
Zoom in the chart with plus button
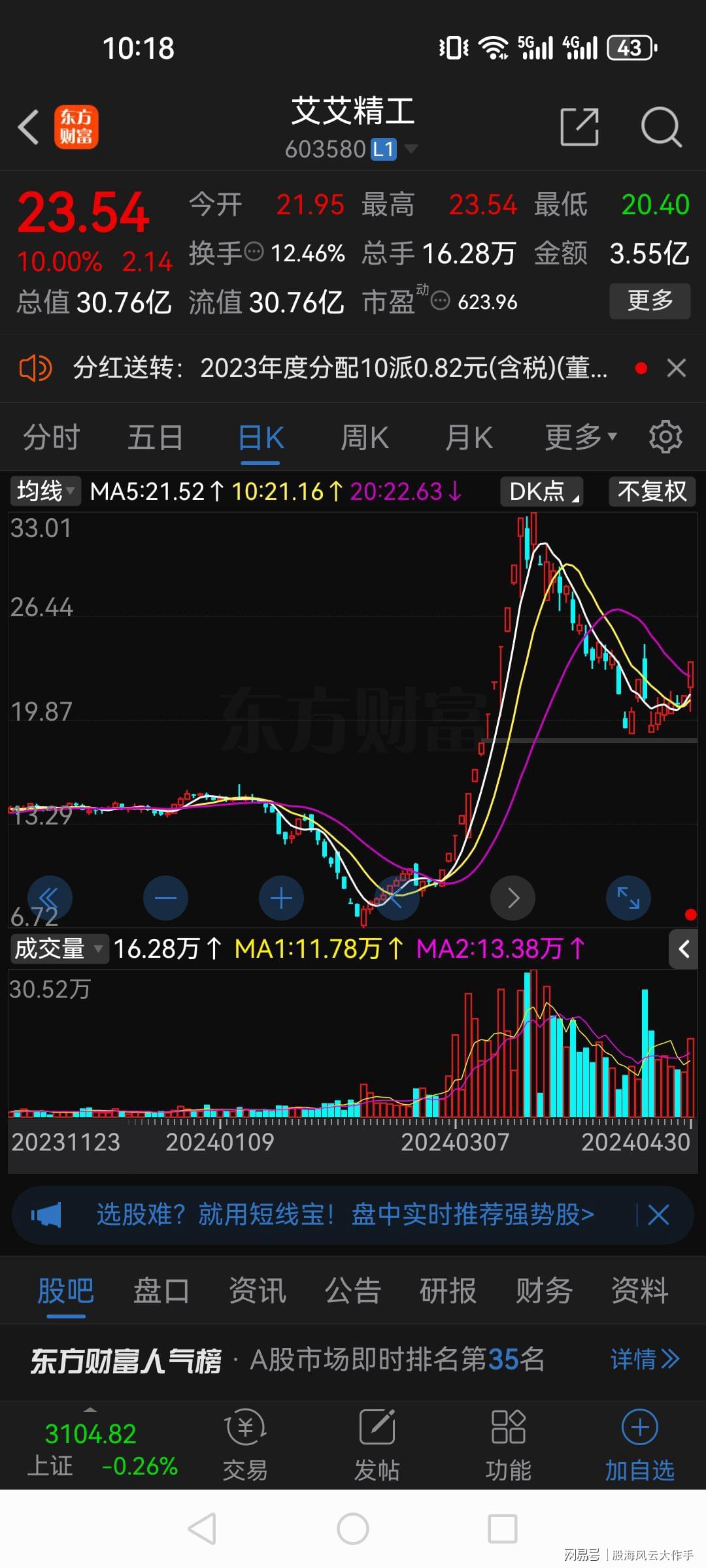[x=281, y=898]
